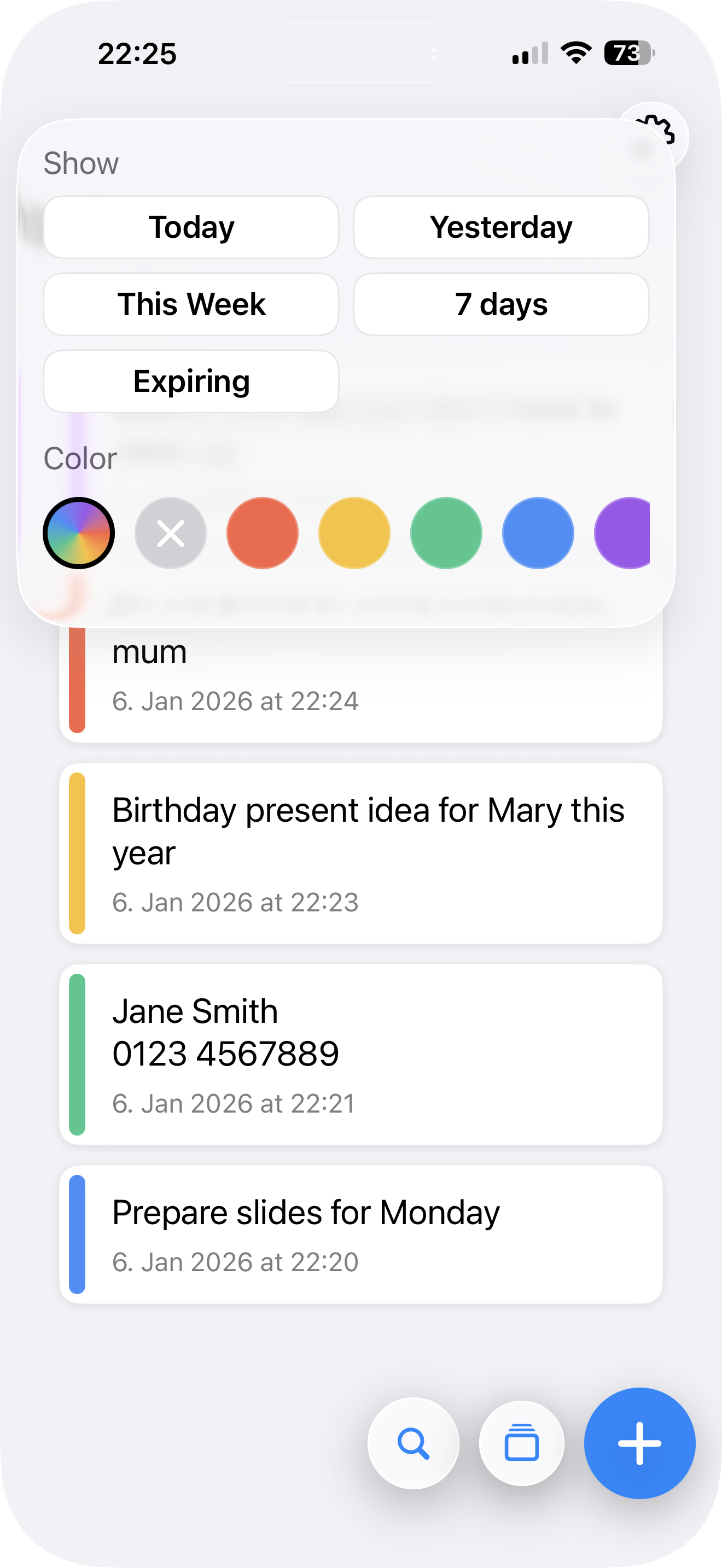Toggle the Yesterday filter
Screen dimensions: 722x1568
501,227
